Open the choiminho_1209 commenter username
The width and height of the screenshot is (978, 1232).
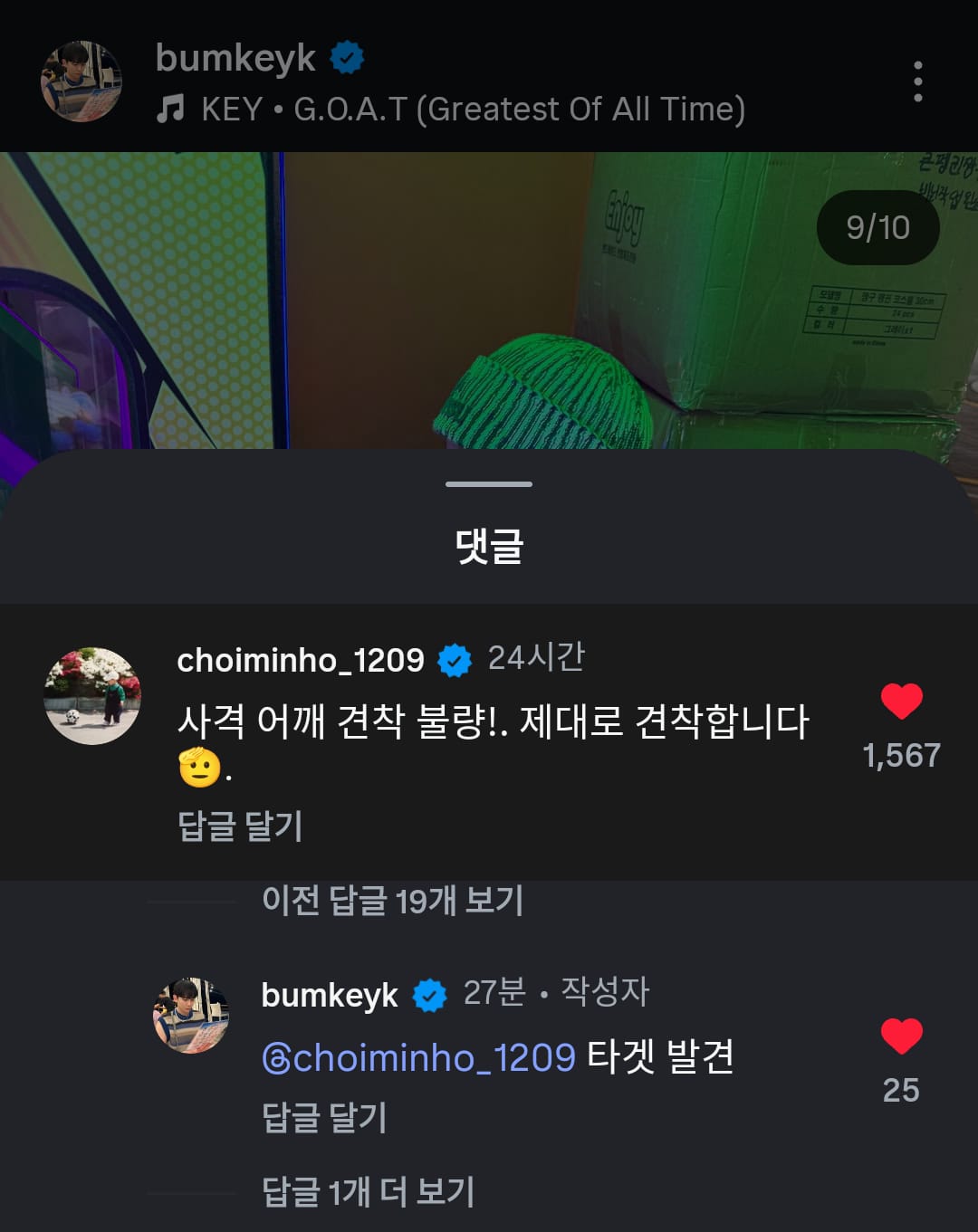pos(301,660)
